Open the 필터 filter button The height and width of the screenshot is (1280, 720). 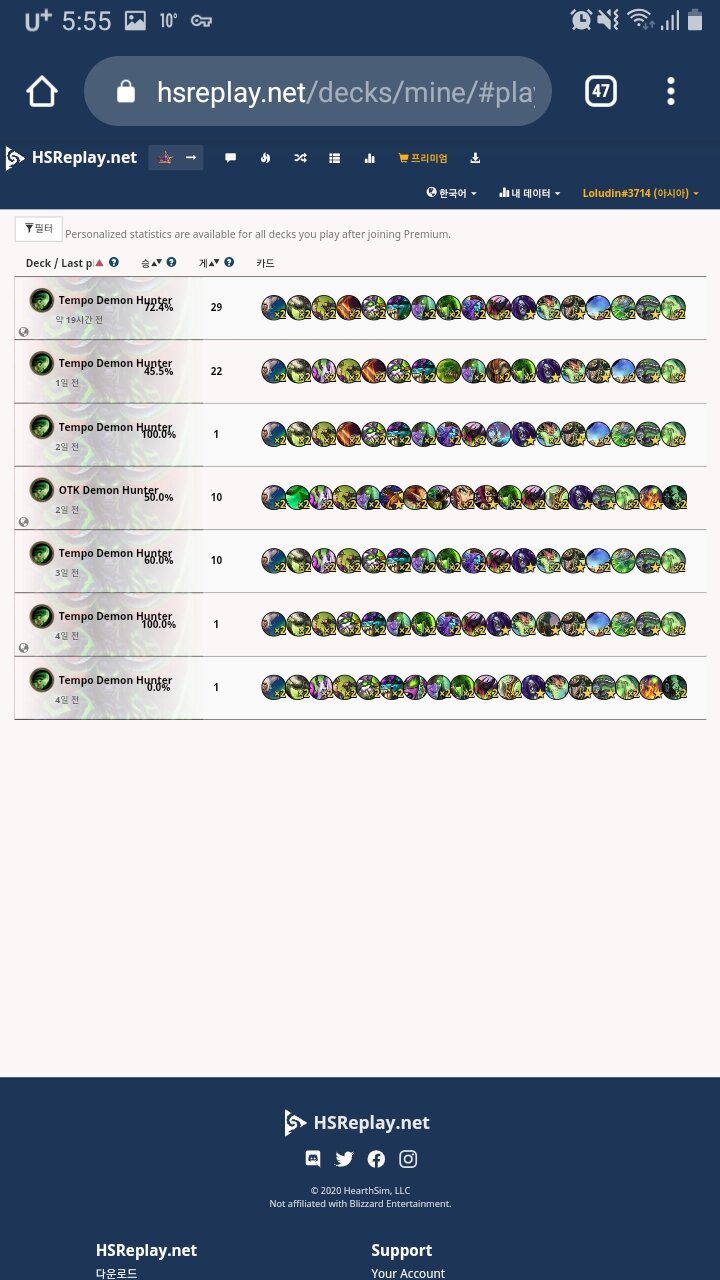point(39,229)
